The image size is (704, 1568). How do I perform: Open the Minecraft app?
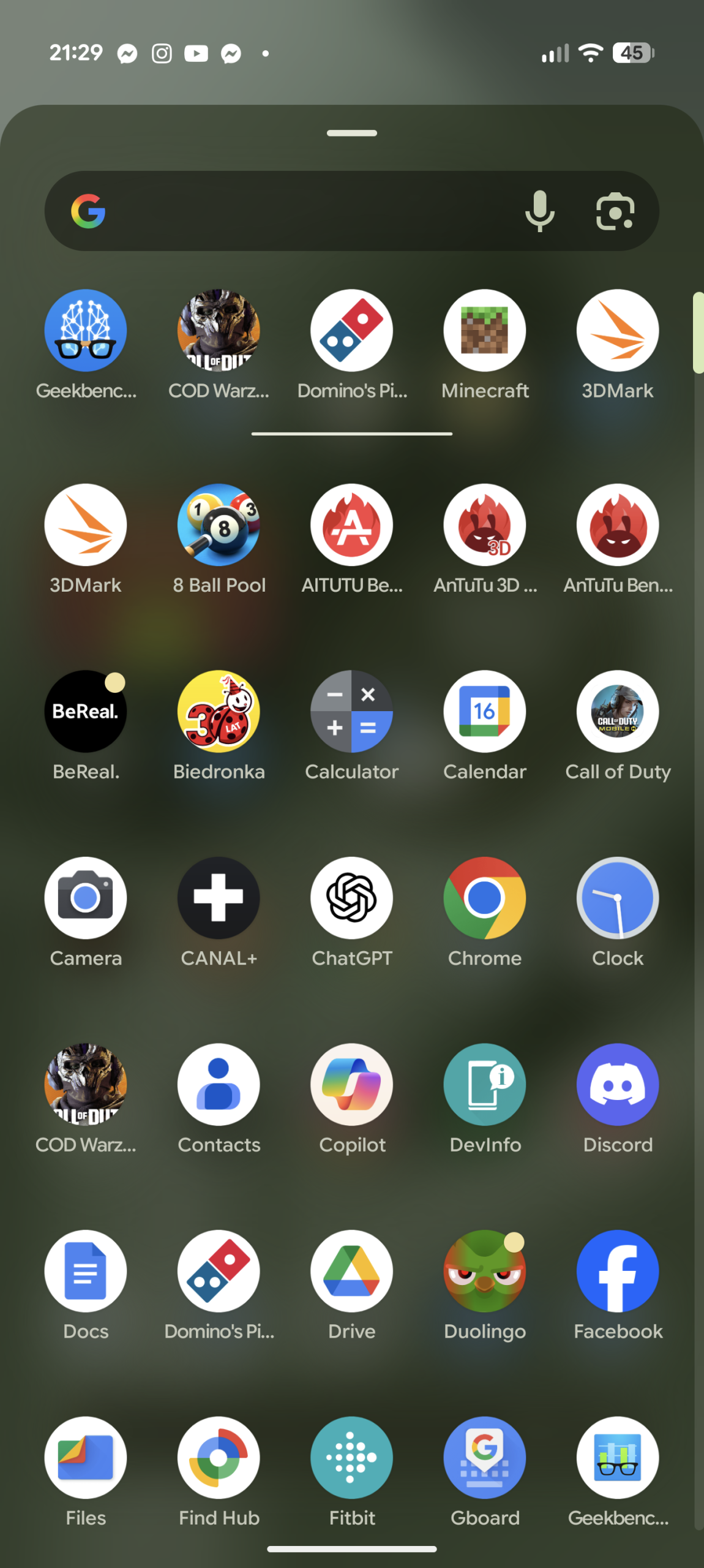pos(484,331)
